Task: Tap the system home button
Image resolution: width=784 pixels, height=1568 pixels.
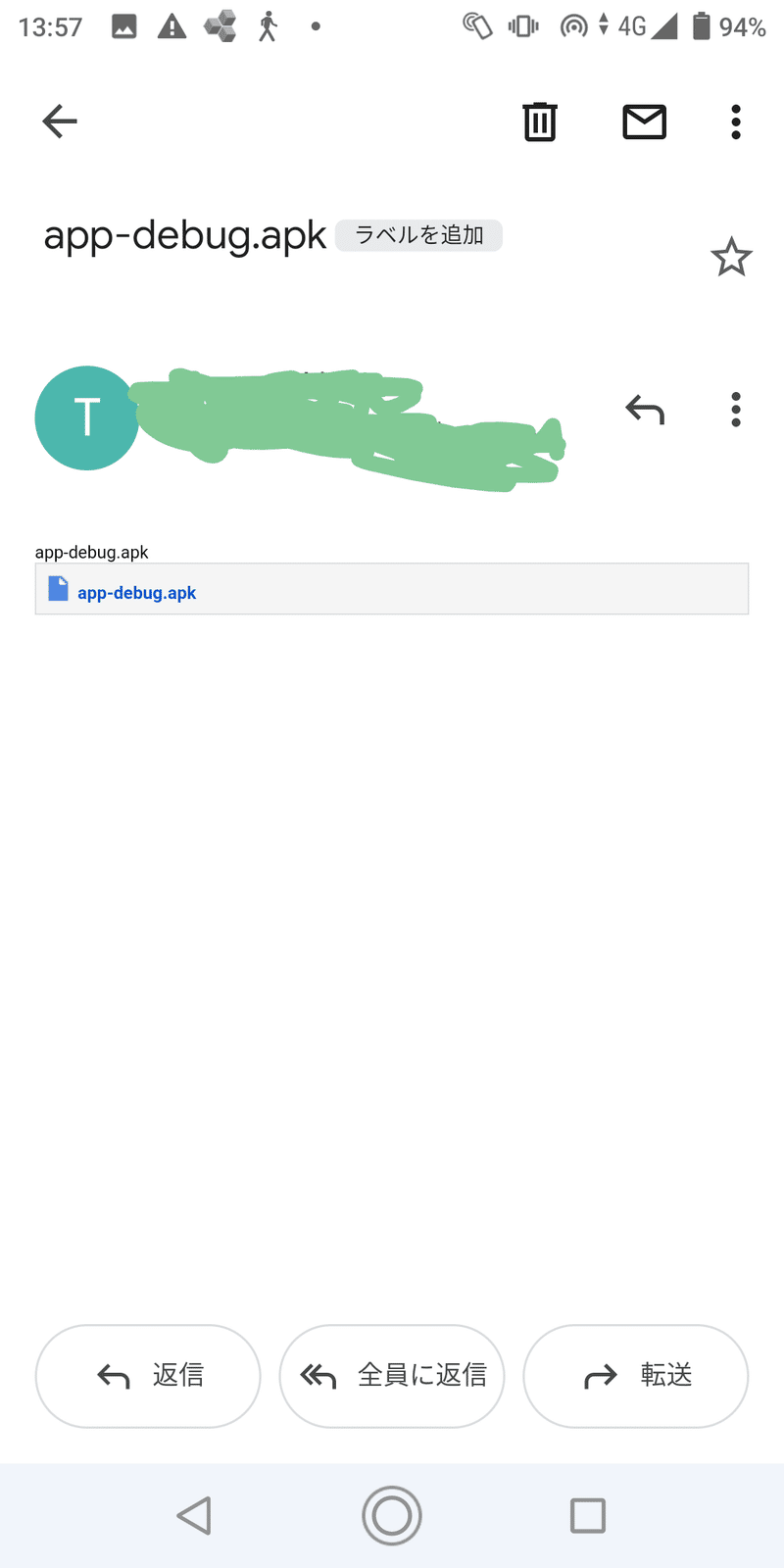Action: tap(392, 1515)
